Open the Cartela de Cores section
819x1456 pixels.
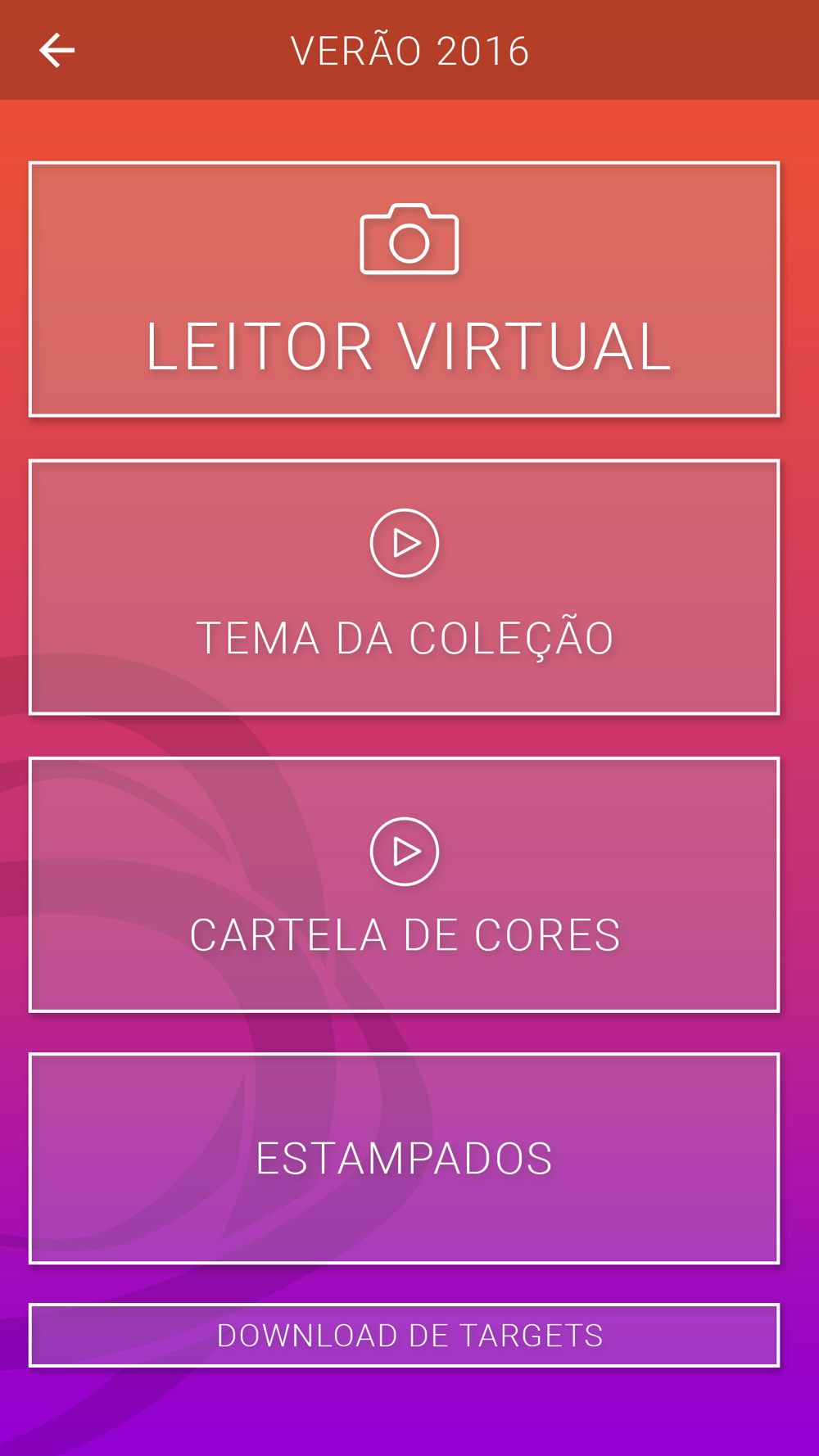[x=404, y=884]
